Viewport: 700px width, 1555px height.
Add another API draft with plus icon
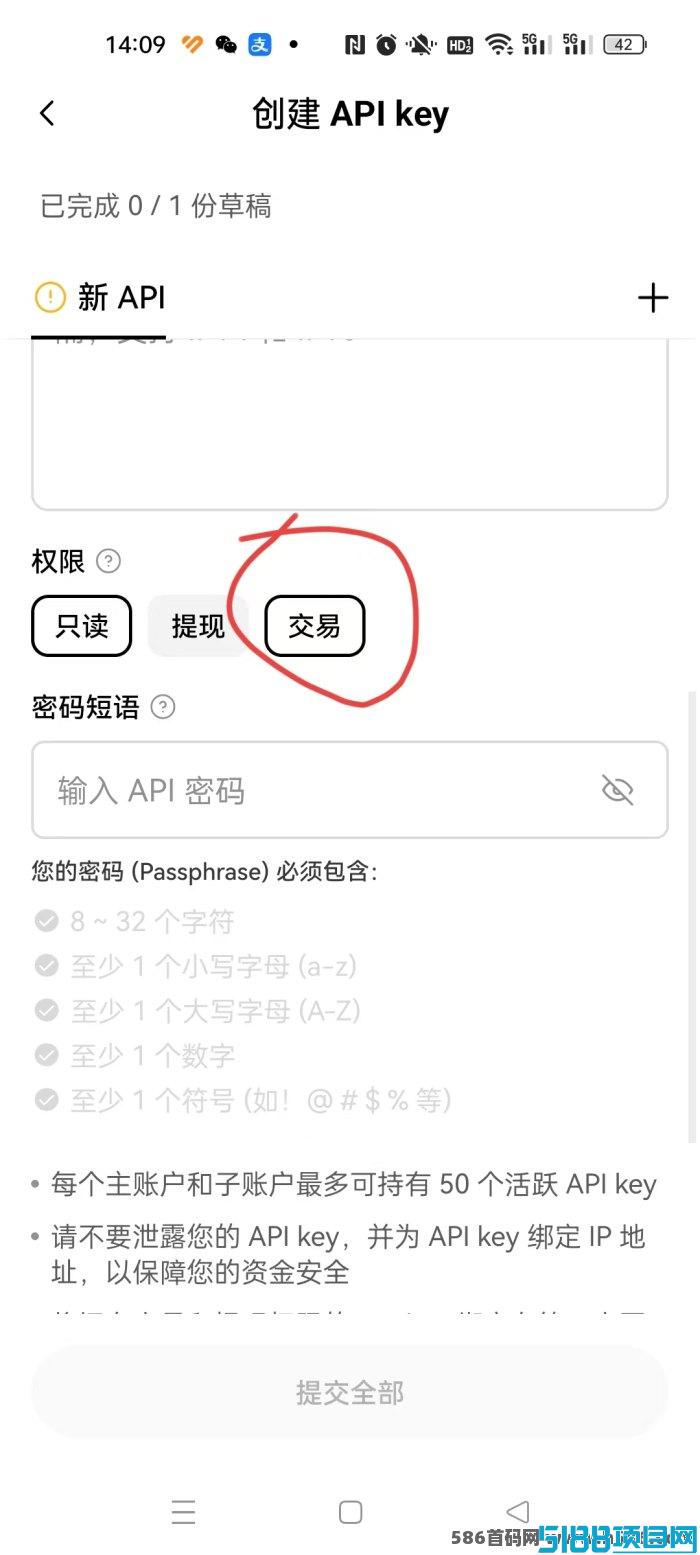[x=652, y=297]
